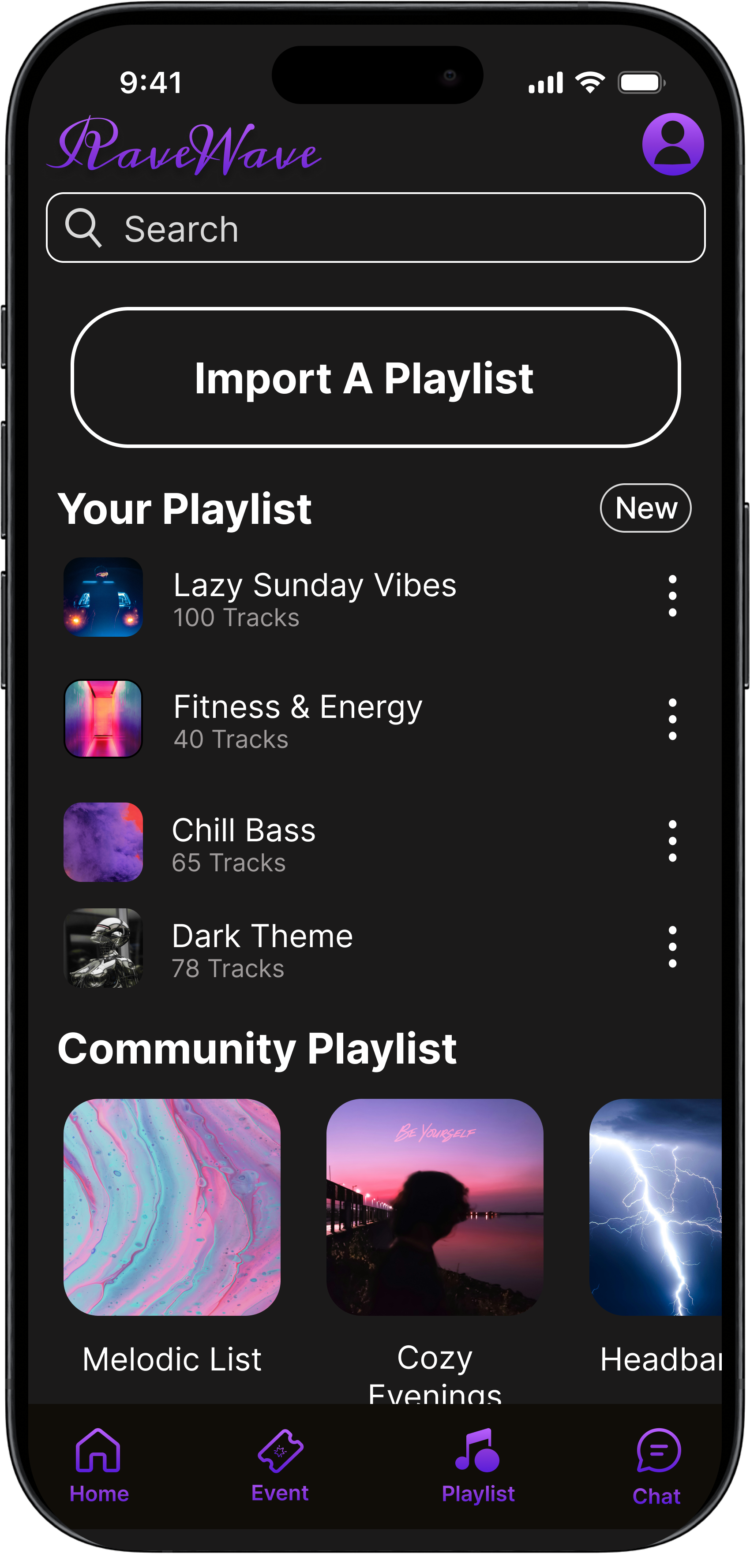Open the Chill Bass playlist
The height and width of the screenshot is (1568, 750).
pos(244,842)
